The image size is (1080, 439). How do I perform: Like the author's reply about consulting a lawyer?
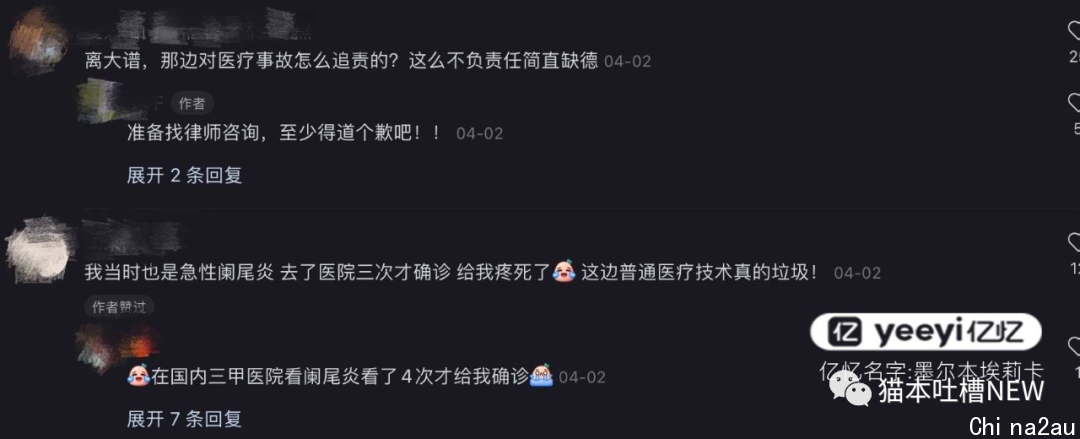1075,104
